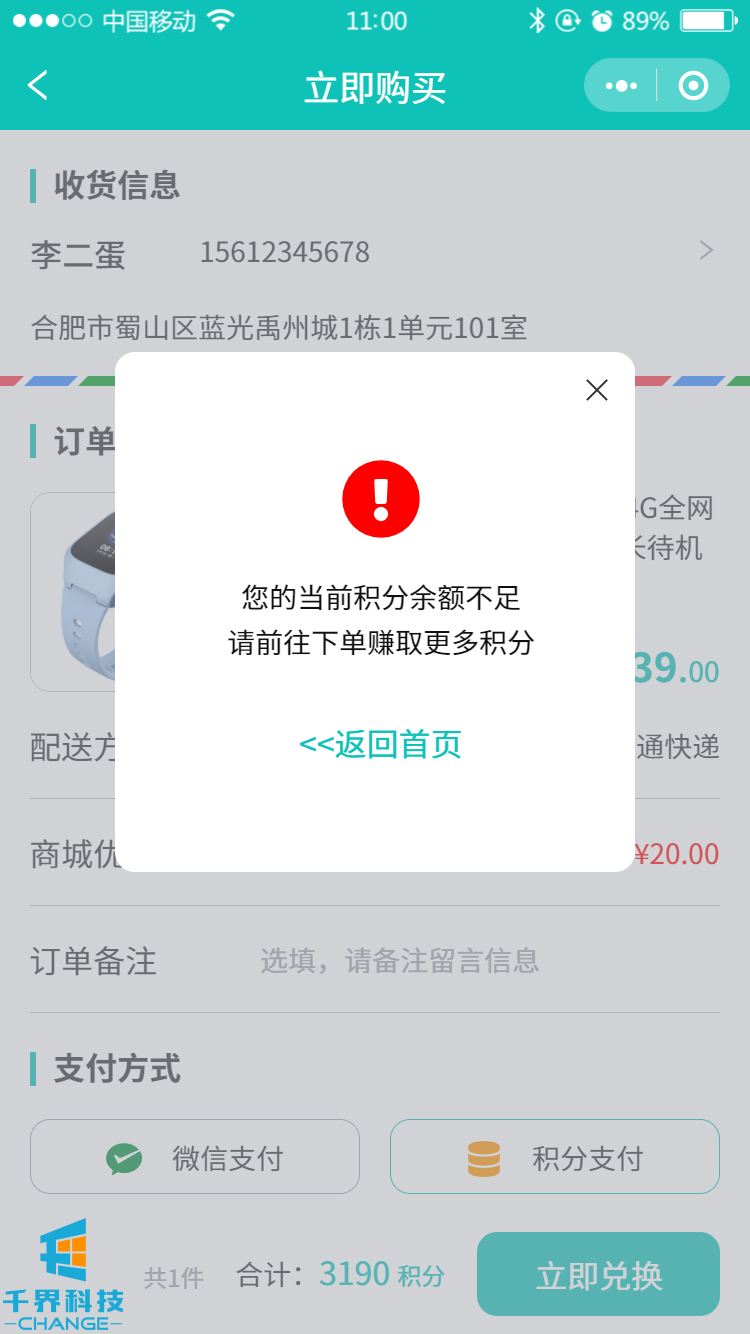Tap the 返回首页 link
Screen dimensions: 750x1334
coord(380,745)
